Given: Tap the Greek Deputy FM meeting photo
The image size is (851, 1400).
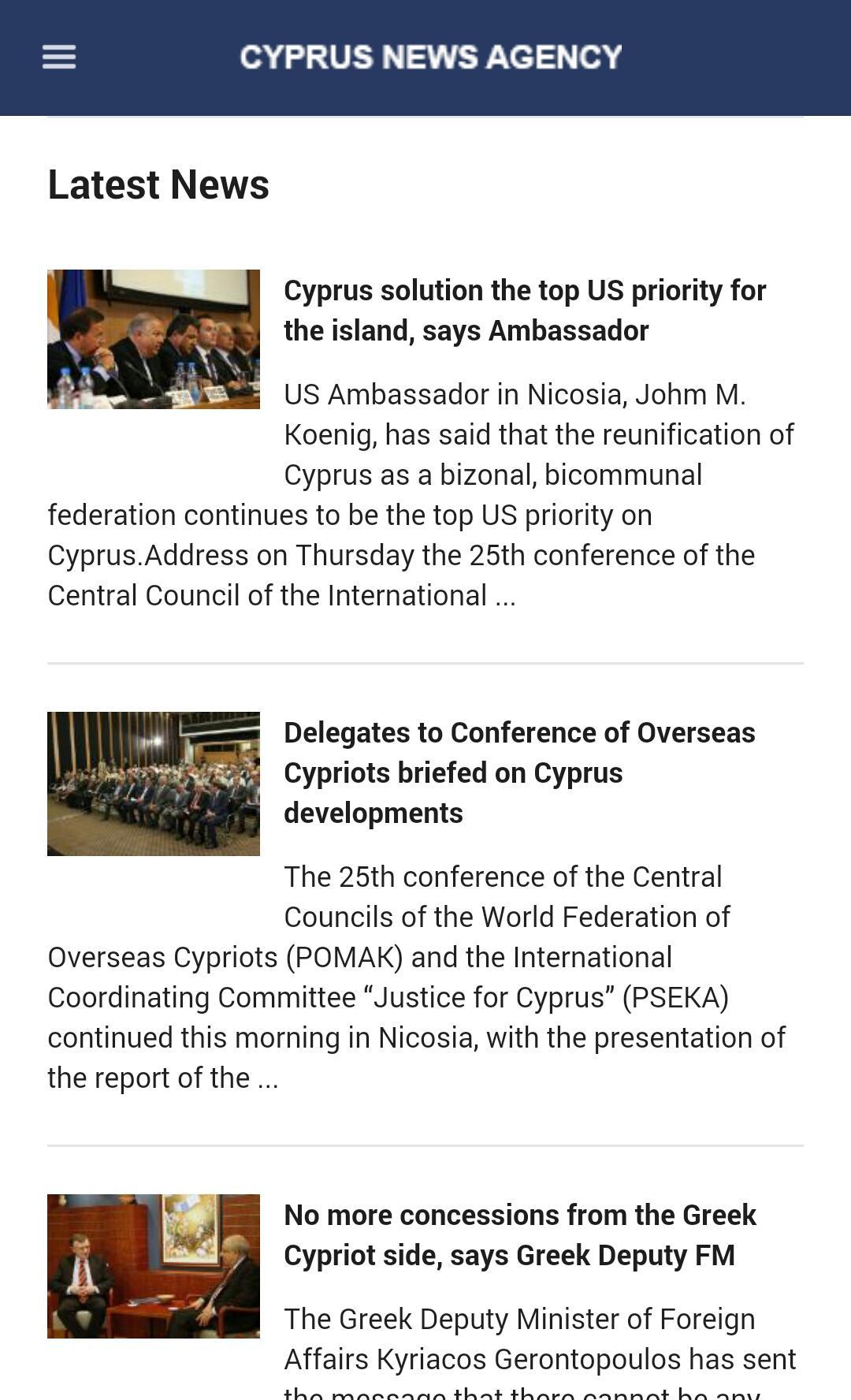Looking at the screenshot, I should tap(154, 1266).
